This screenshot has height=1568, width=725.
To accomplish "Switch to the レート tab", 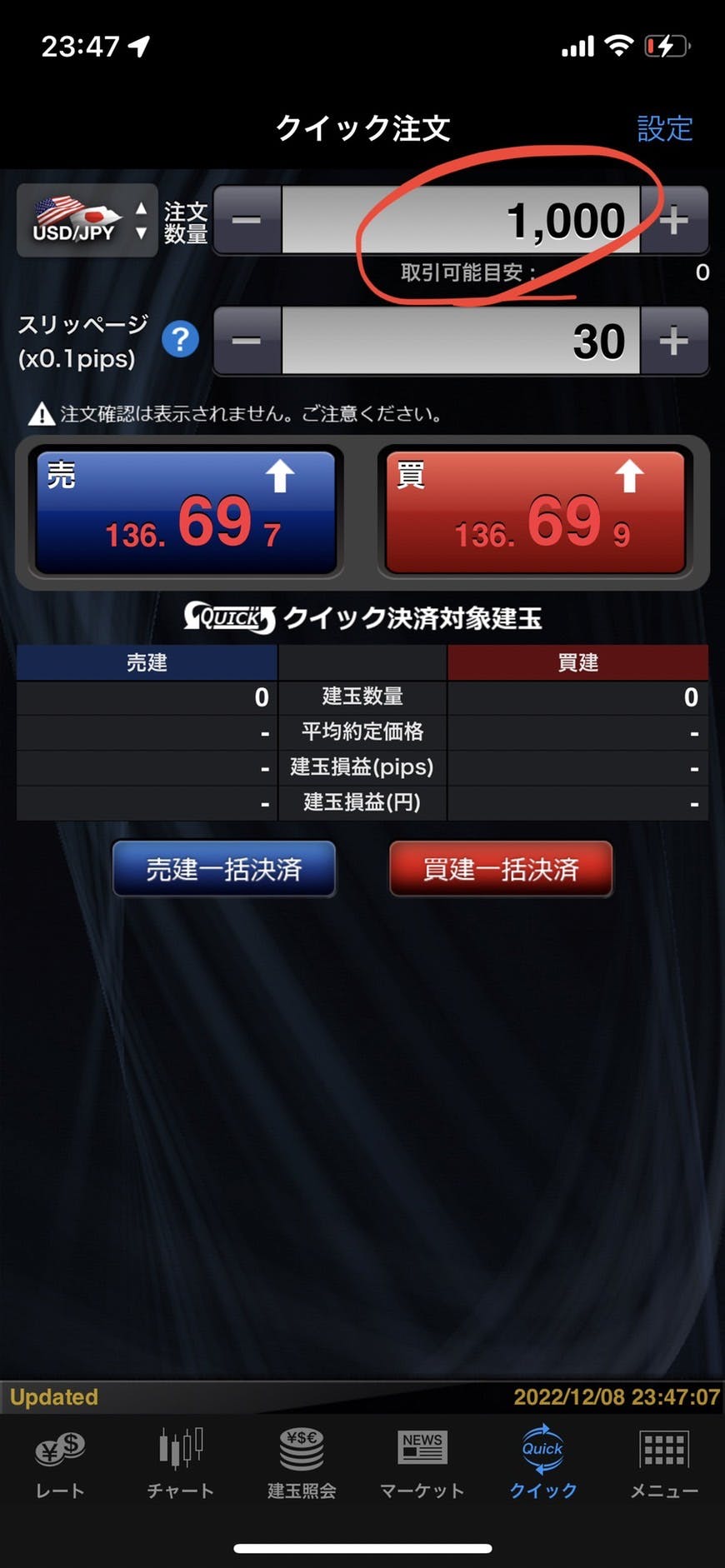I will [60, 1465].
